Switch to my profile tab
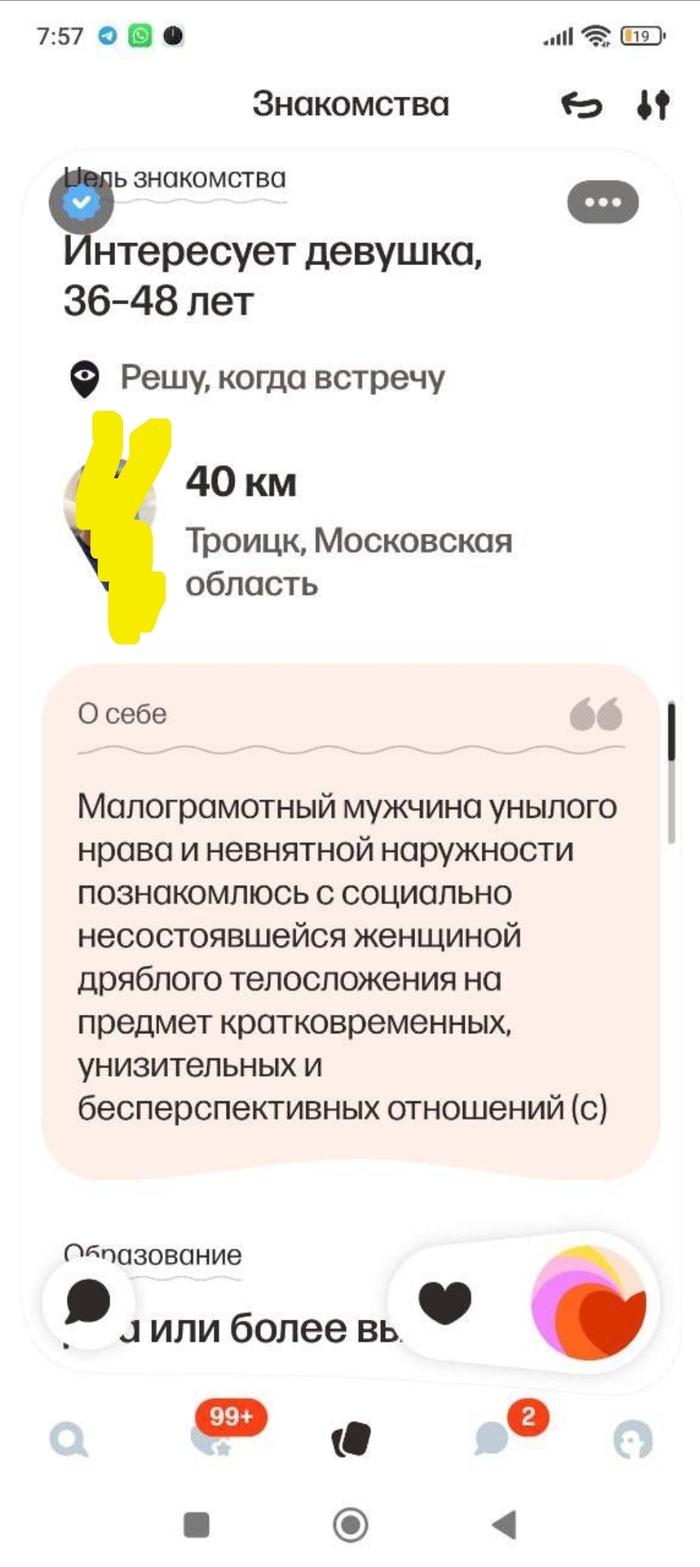The width and height of the screenshot is (700, 1567). tap(632, 1440)
